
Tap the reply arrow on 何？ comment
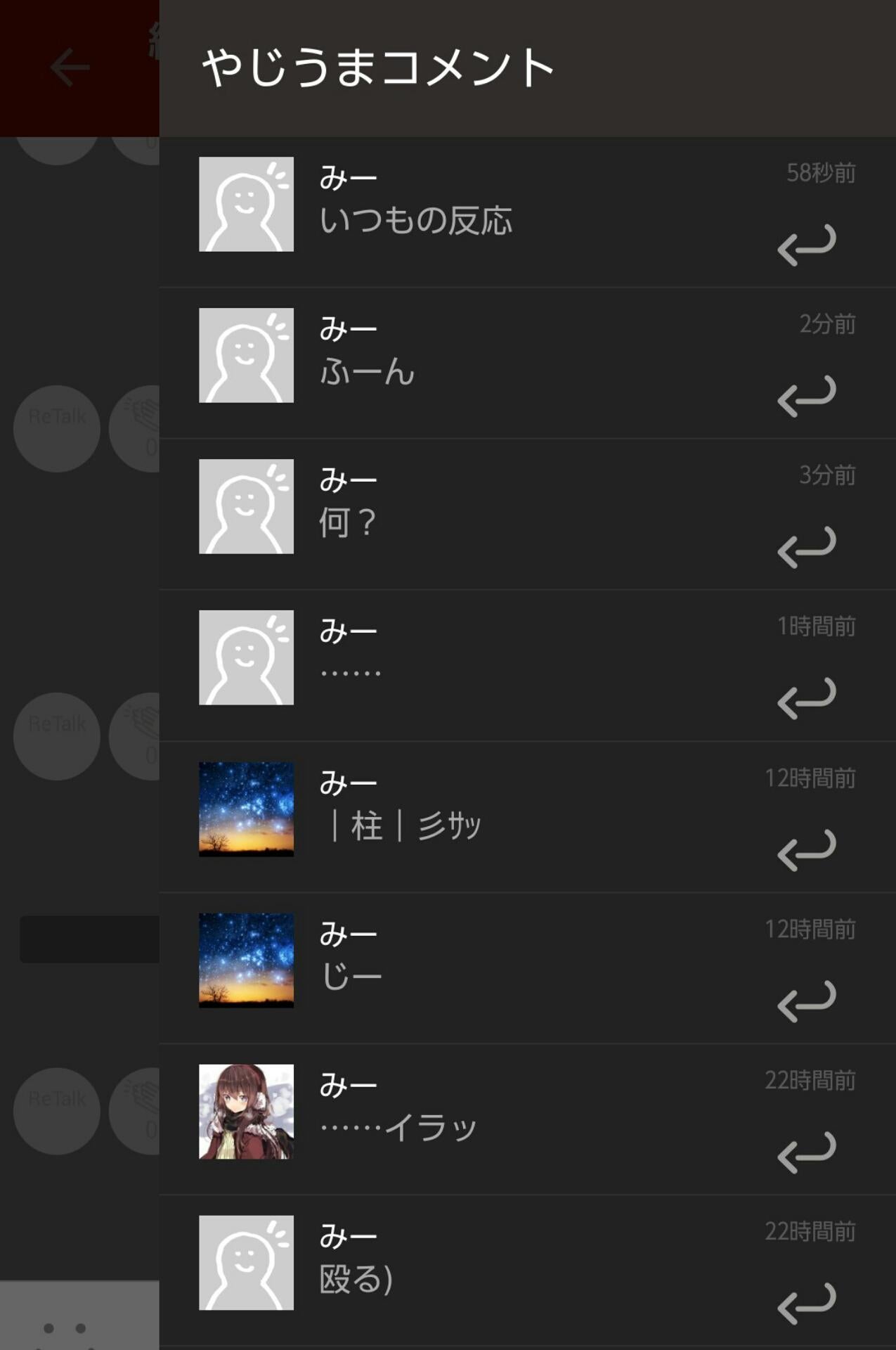(807, 547)
